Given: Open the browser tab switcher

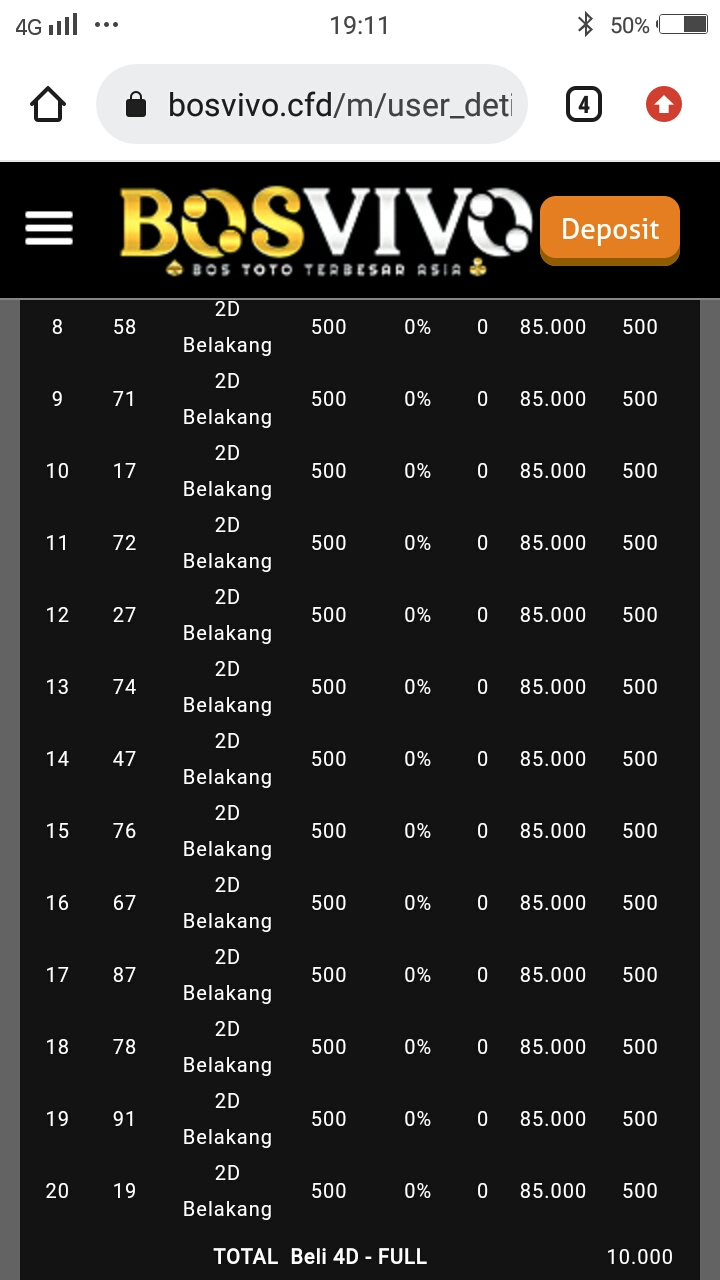Looking at the screenshot, I should [584, 104].
